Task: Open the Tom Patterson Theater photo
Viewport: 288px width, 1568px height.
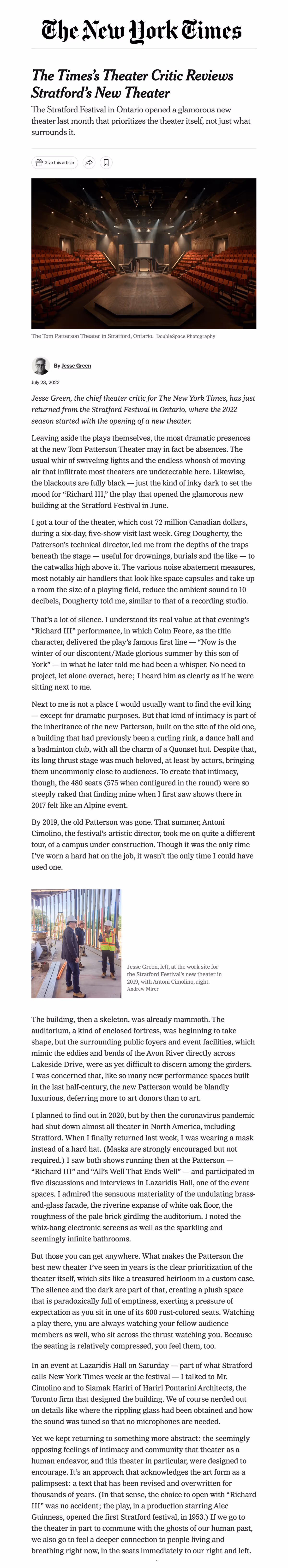Action: (144, 253)
